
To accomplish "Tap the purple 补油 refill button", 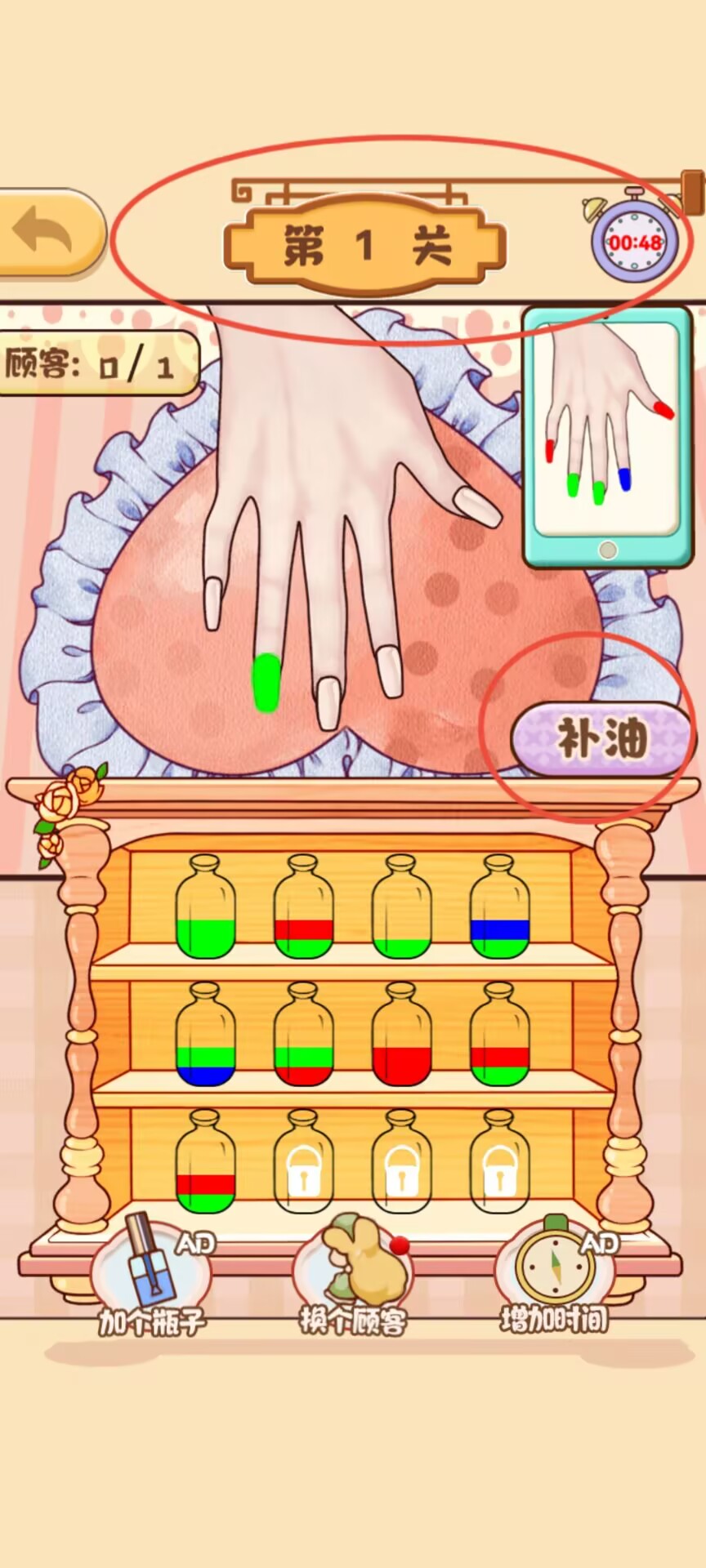I will (x=603, y=738).
